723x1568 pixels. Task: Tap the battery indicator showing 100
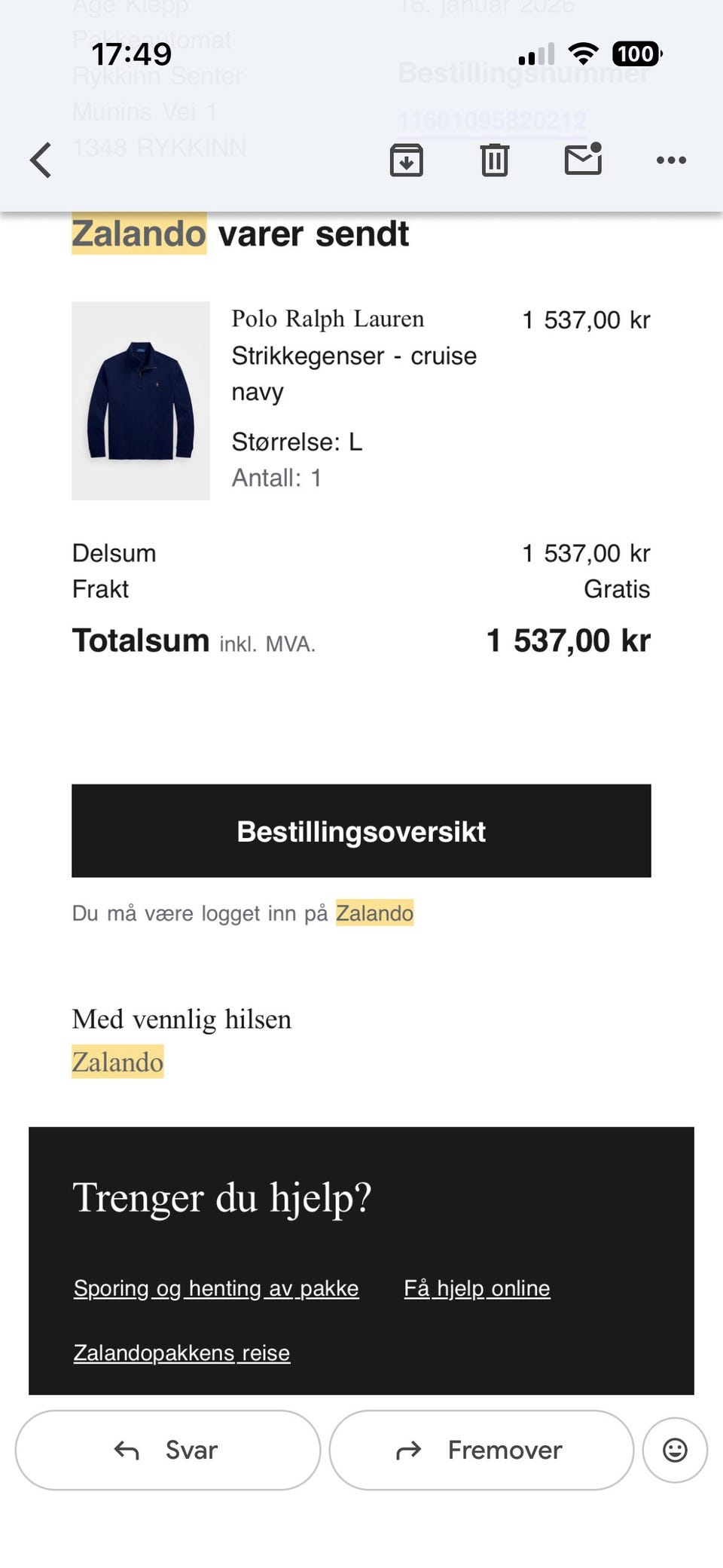tap(636, 53)
